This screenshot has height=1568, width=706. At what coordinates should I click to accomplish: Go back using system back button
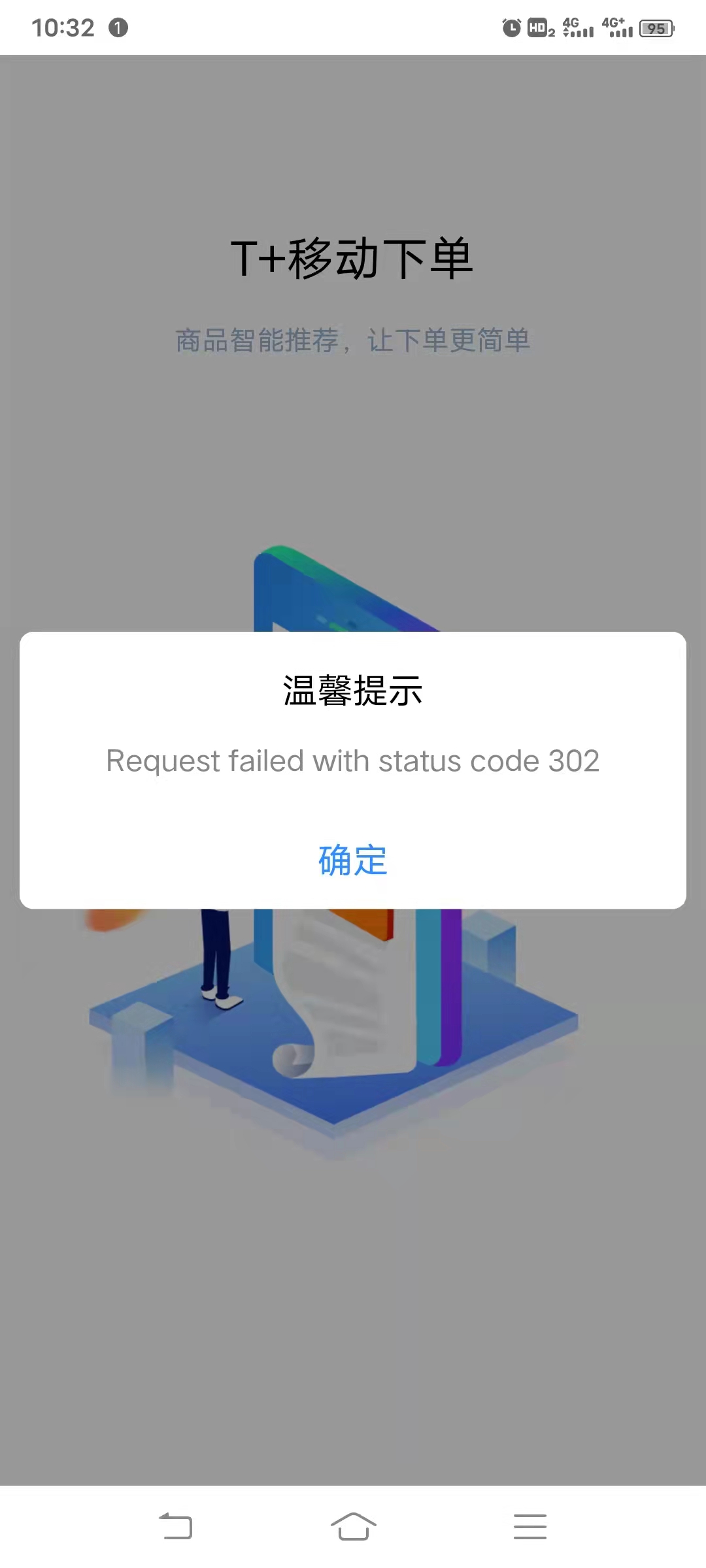coord(176,1527)
